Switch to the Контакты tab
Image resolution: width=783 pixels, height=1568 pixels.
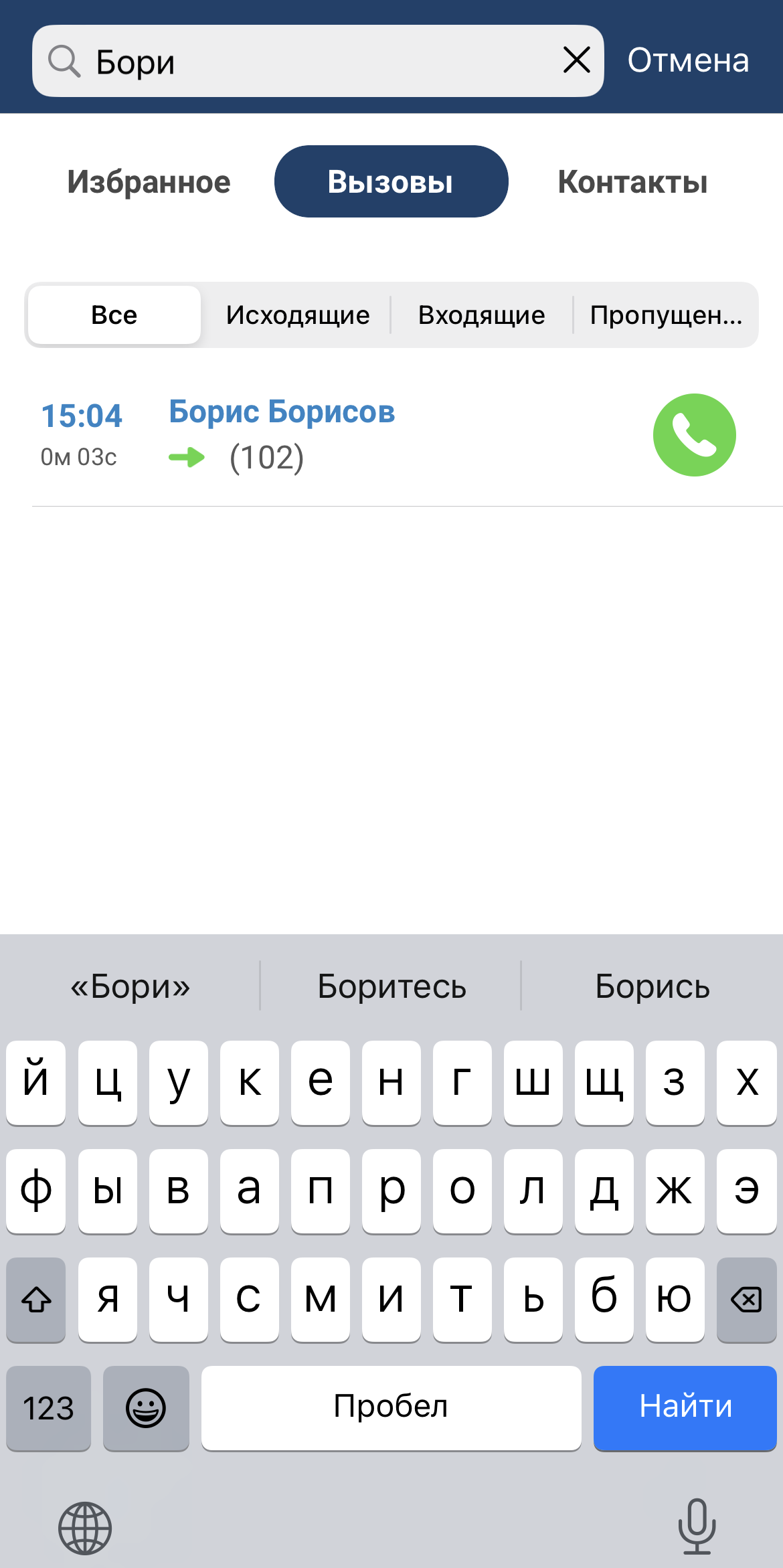pos(632,182)
